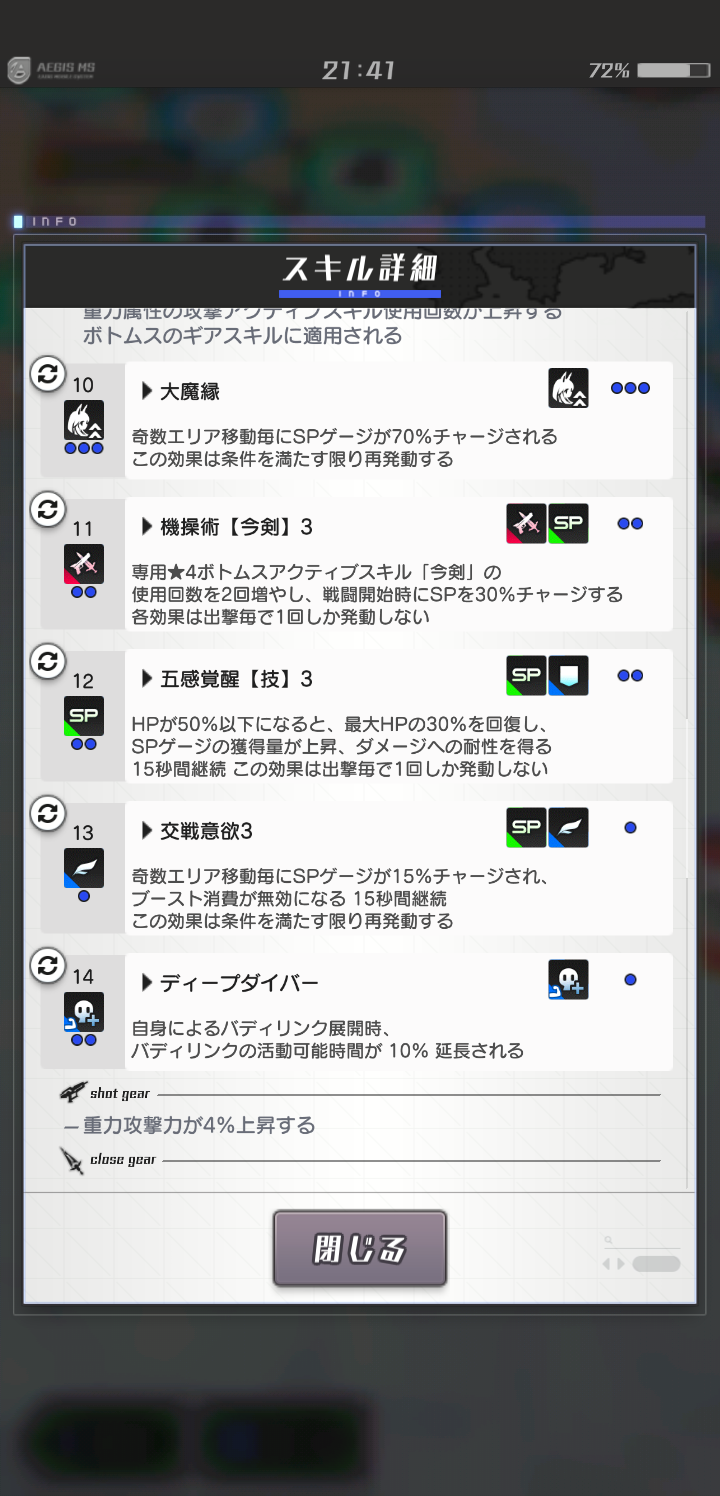Close the skill details dialog with 閉じる

[360, 1249]
